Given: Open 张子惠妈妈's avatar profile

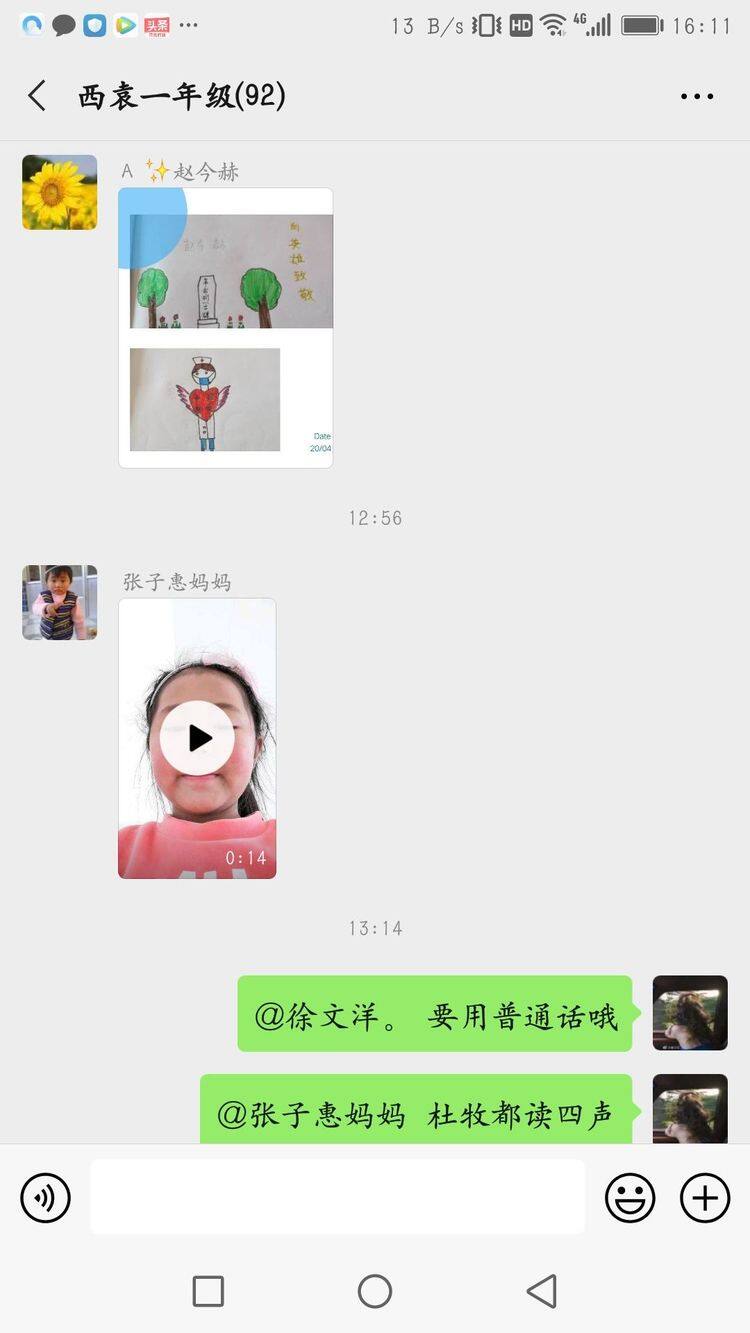Looking at the screenshot, I should [60, 602].
